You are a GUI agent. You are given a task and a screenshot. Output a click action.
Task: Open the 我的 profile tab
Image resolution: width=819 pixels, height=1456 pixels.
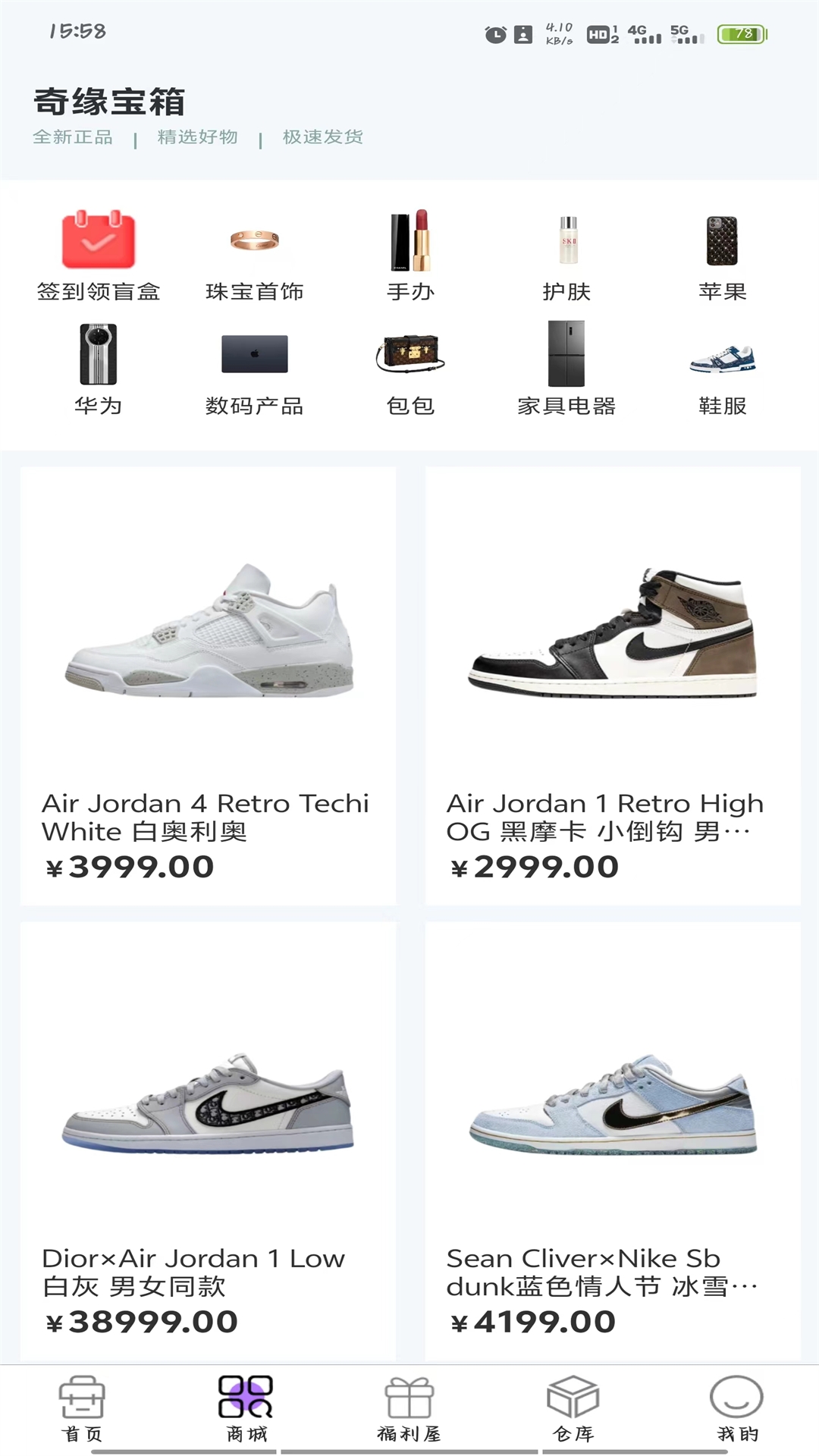(737, 1409)
